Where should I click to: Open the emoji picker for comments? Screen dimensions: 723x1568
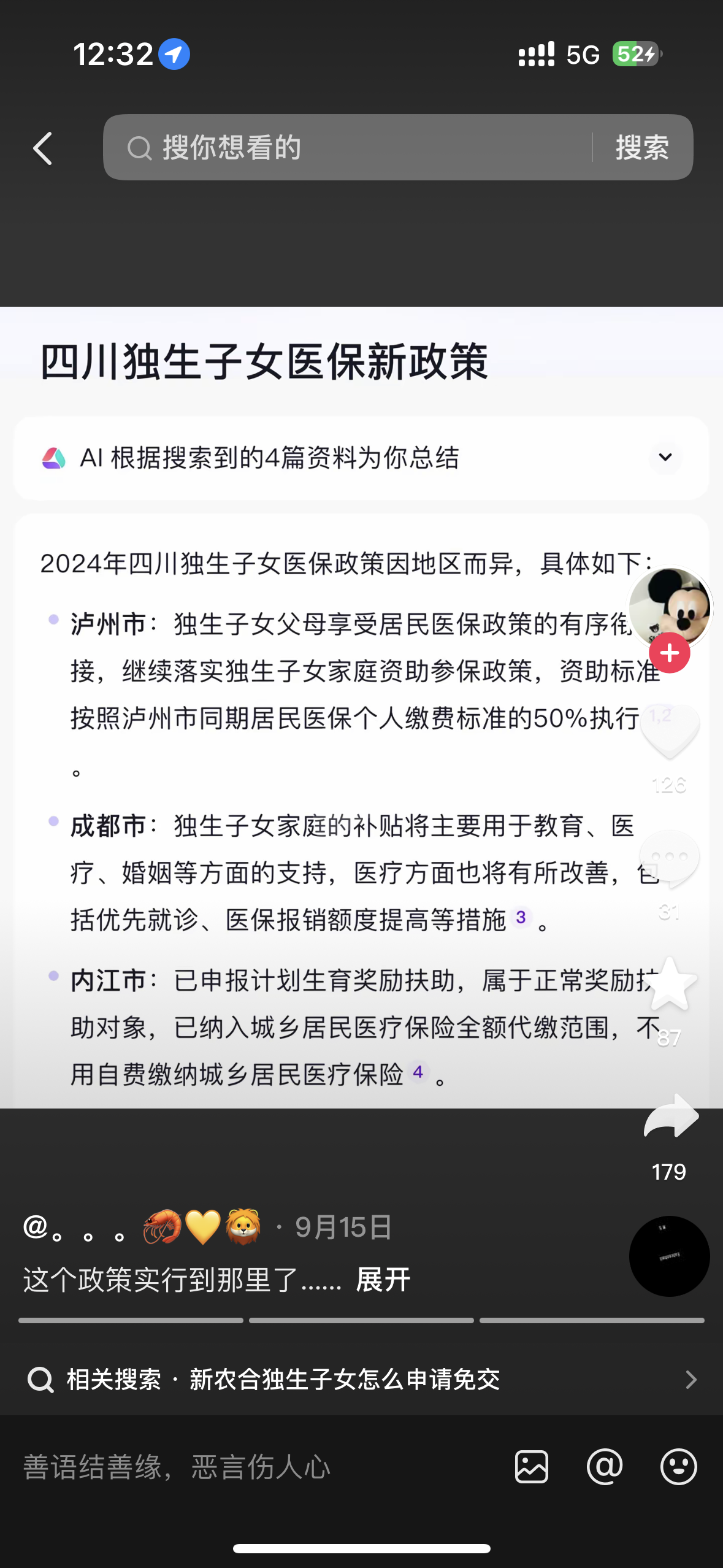(x=678, y=1467)
